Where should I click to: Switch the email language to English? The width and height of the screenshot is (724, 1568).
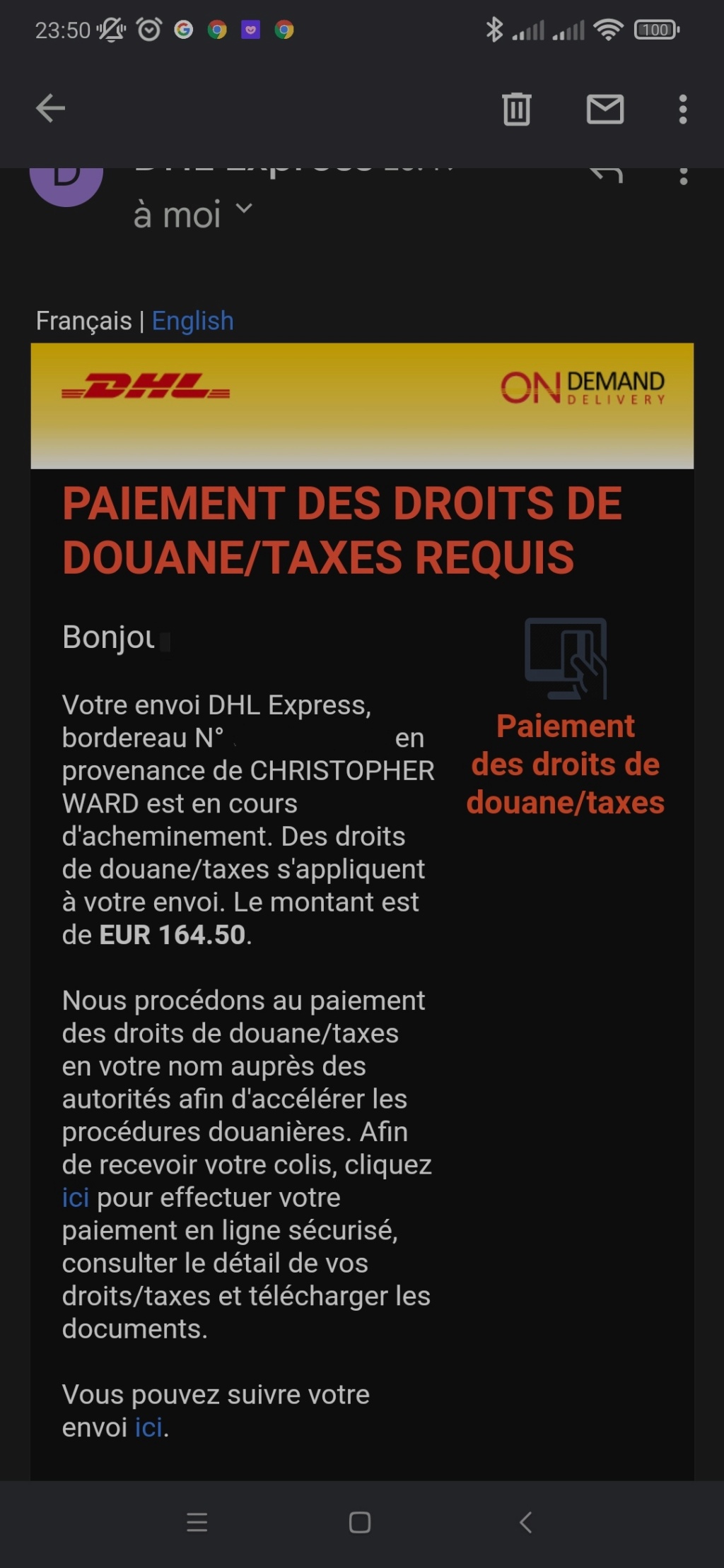[x=192, y=321]
